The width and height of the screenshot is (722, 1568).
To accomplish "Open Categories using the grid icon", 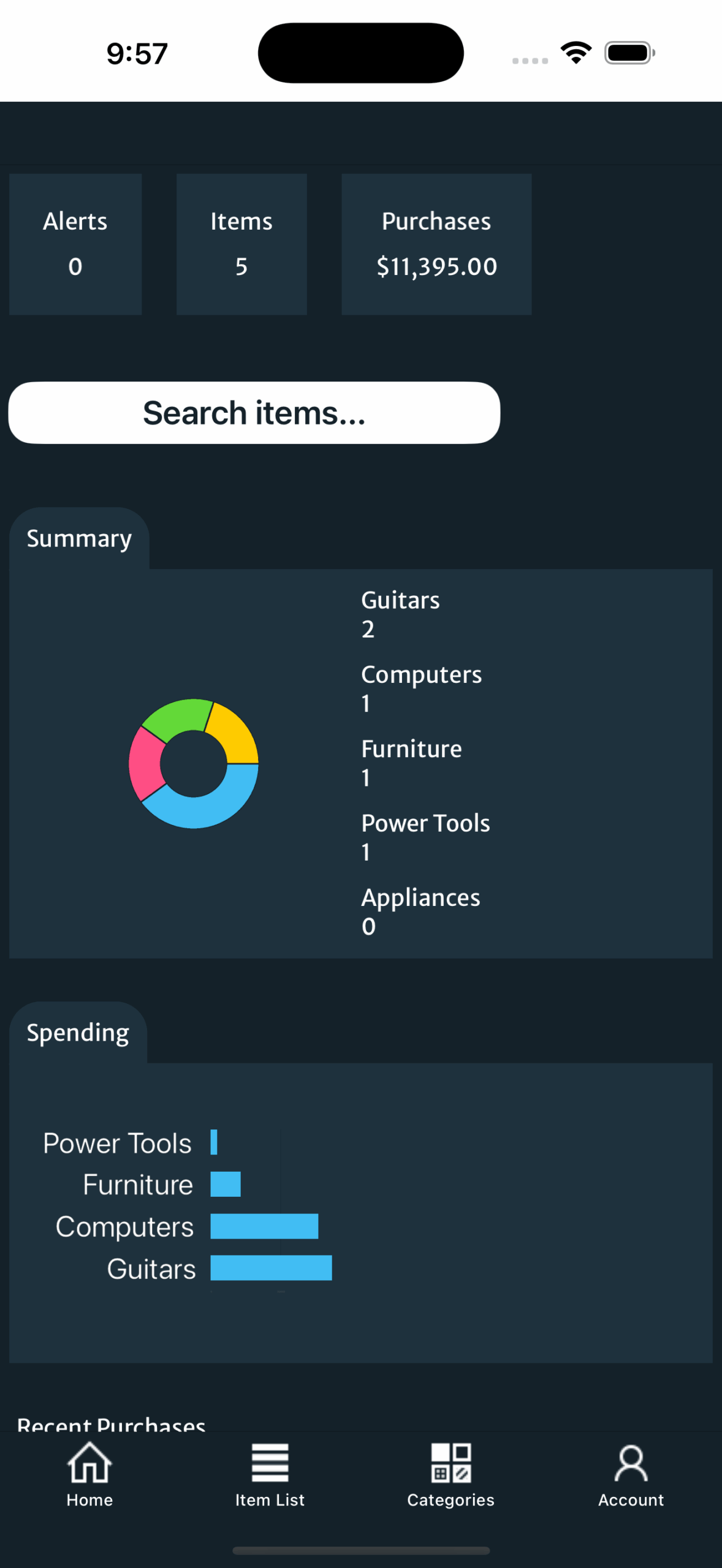I will (x=450, y=1464).
